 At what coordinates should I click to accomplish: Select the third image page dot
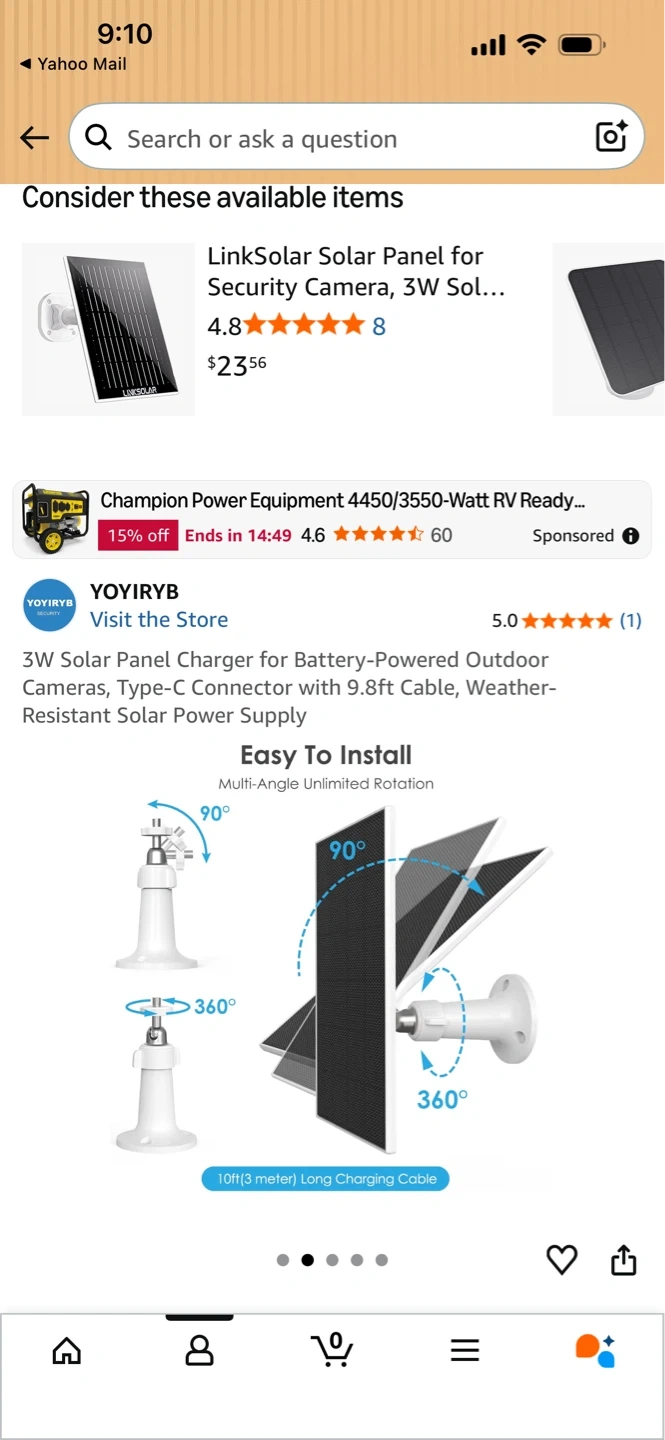click(332, 1260)
